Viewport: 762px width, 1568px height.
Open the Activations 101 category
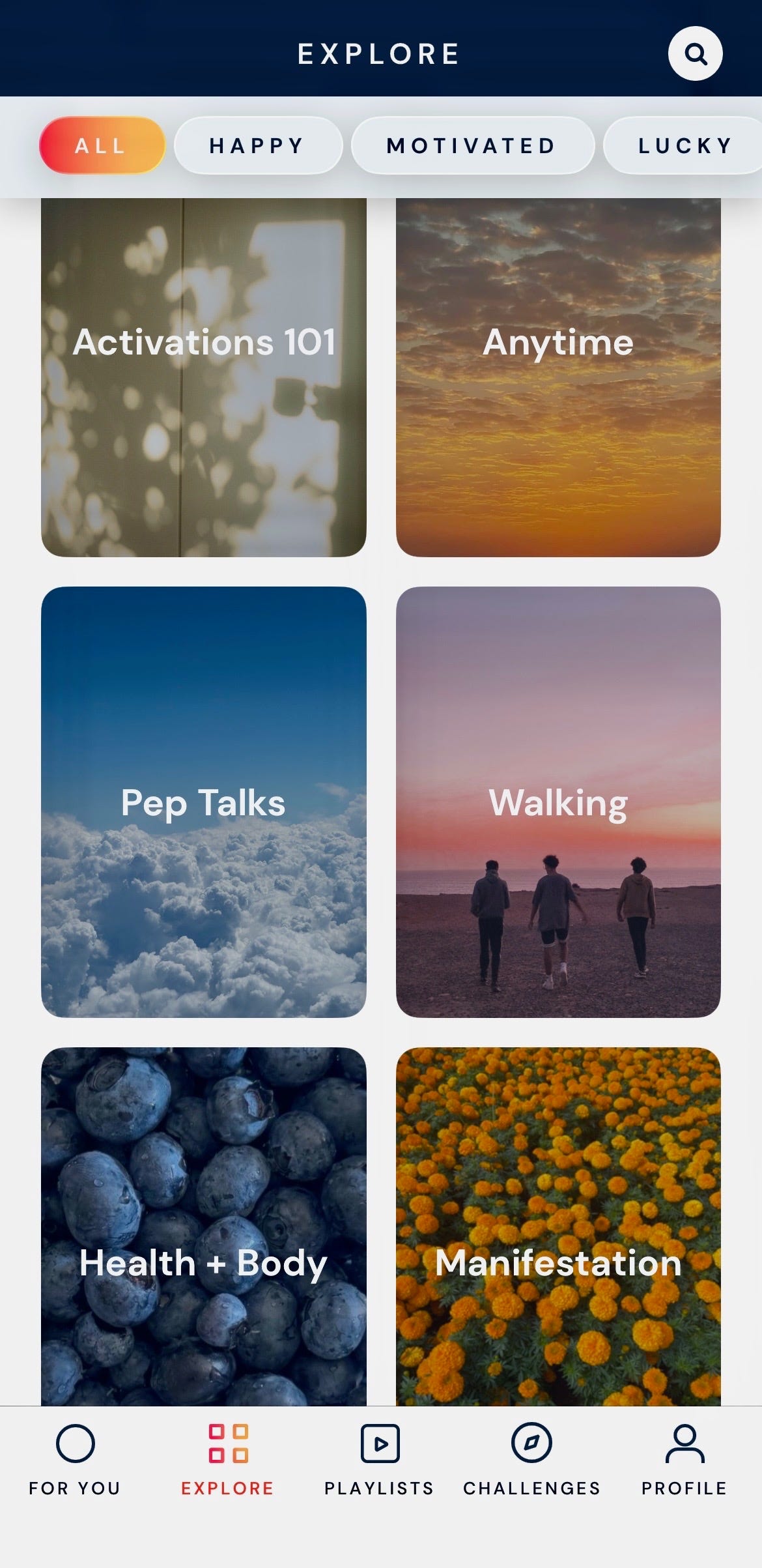tap(204, 378)
